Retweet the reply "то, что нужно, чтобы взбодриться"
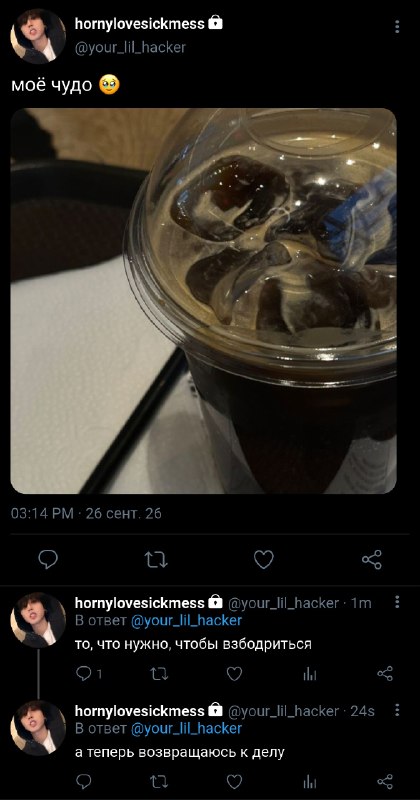 pos(159,674)
